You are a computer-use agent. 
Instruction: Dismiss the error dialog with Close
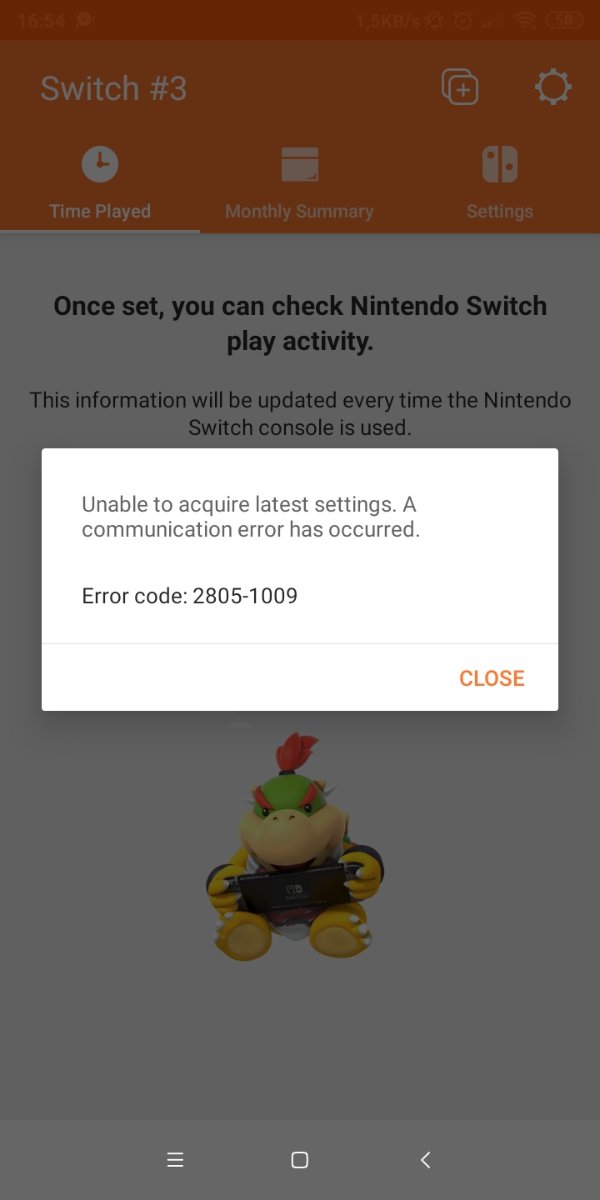coord(491,678)
